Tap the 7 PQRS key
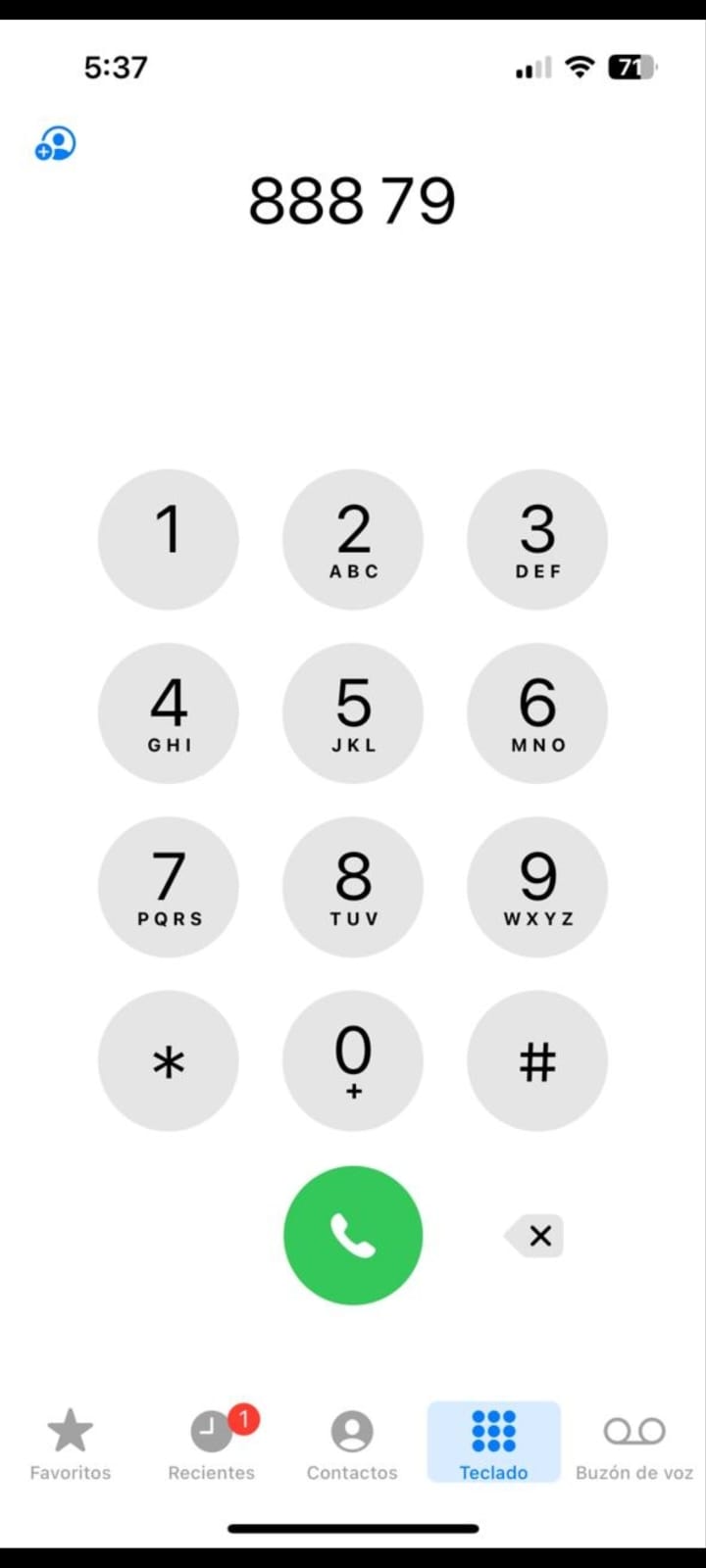Viewport: 706px width, 1568px height. 169,887
